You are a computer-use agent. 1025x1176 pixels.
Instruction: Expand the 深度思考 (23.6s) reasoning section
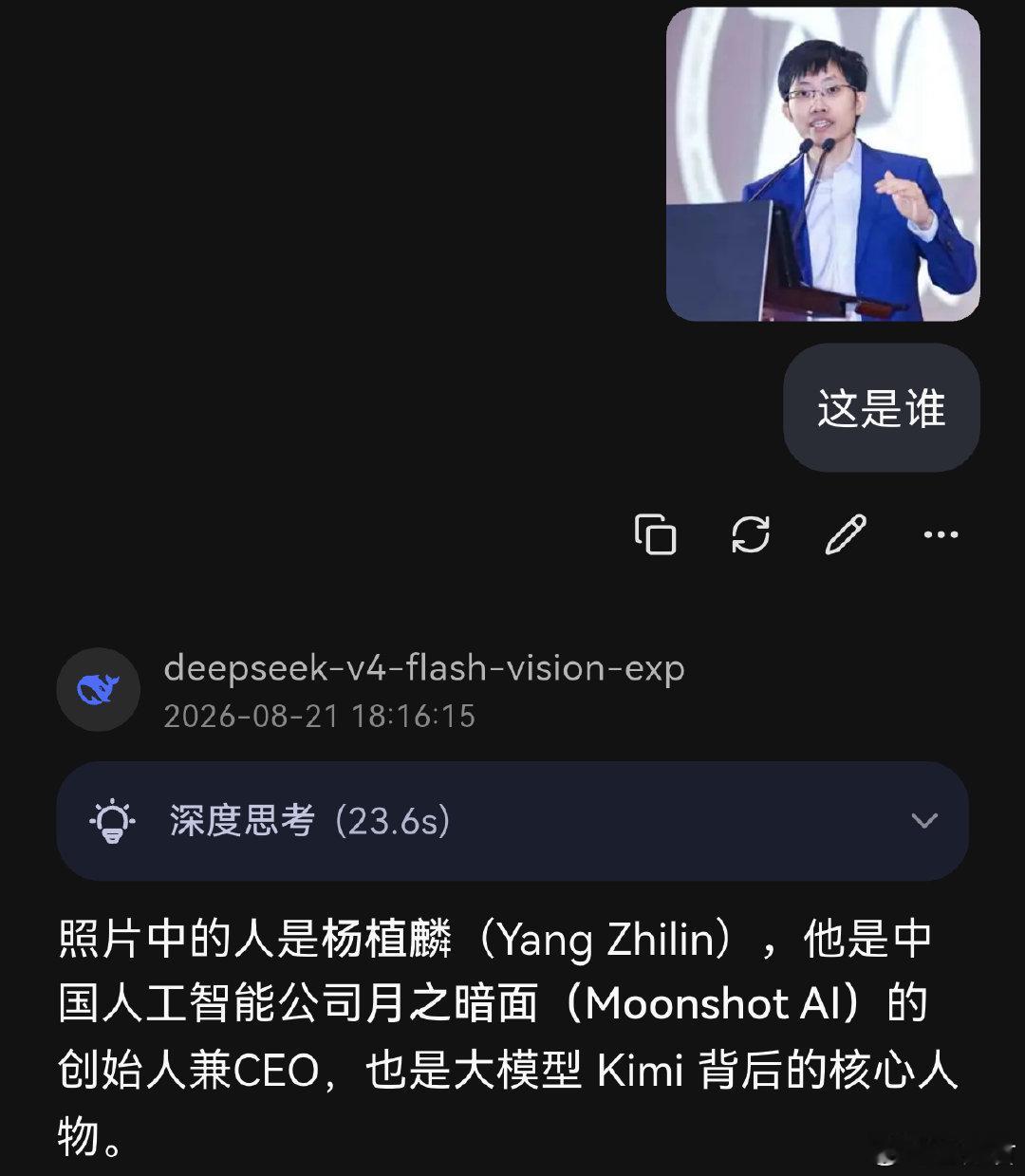pyautogui.click(x=512, y=820)
